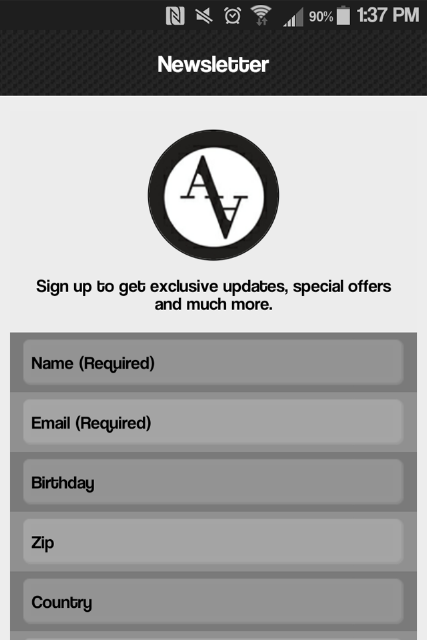Screen dimensions: 427x640
Task: Enter the Email (Required) field
Action: click(x=213, y=422)
